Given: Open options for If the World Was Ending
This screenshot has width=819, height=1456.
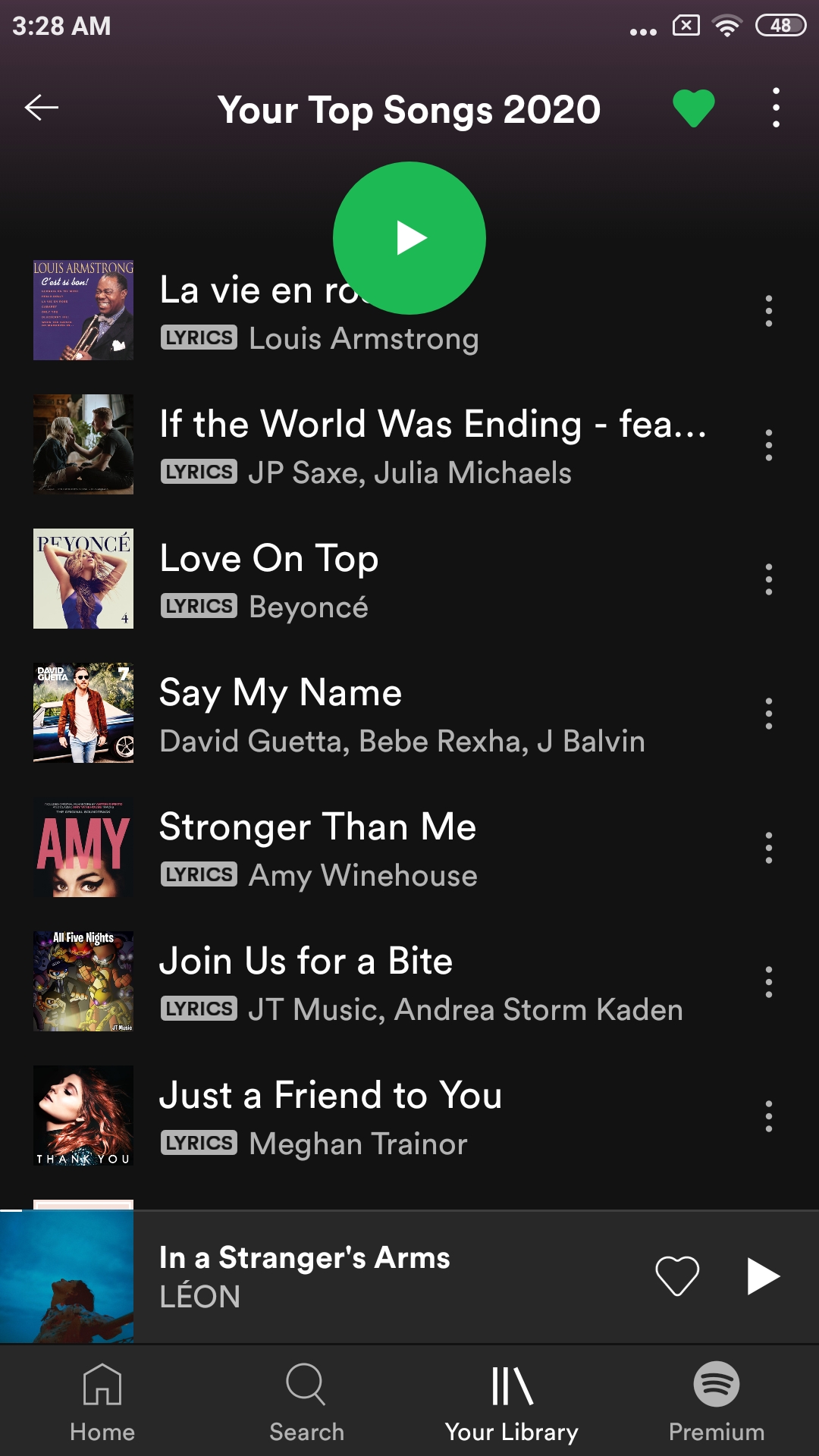Looking at the screenshot, I should 769,445.
